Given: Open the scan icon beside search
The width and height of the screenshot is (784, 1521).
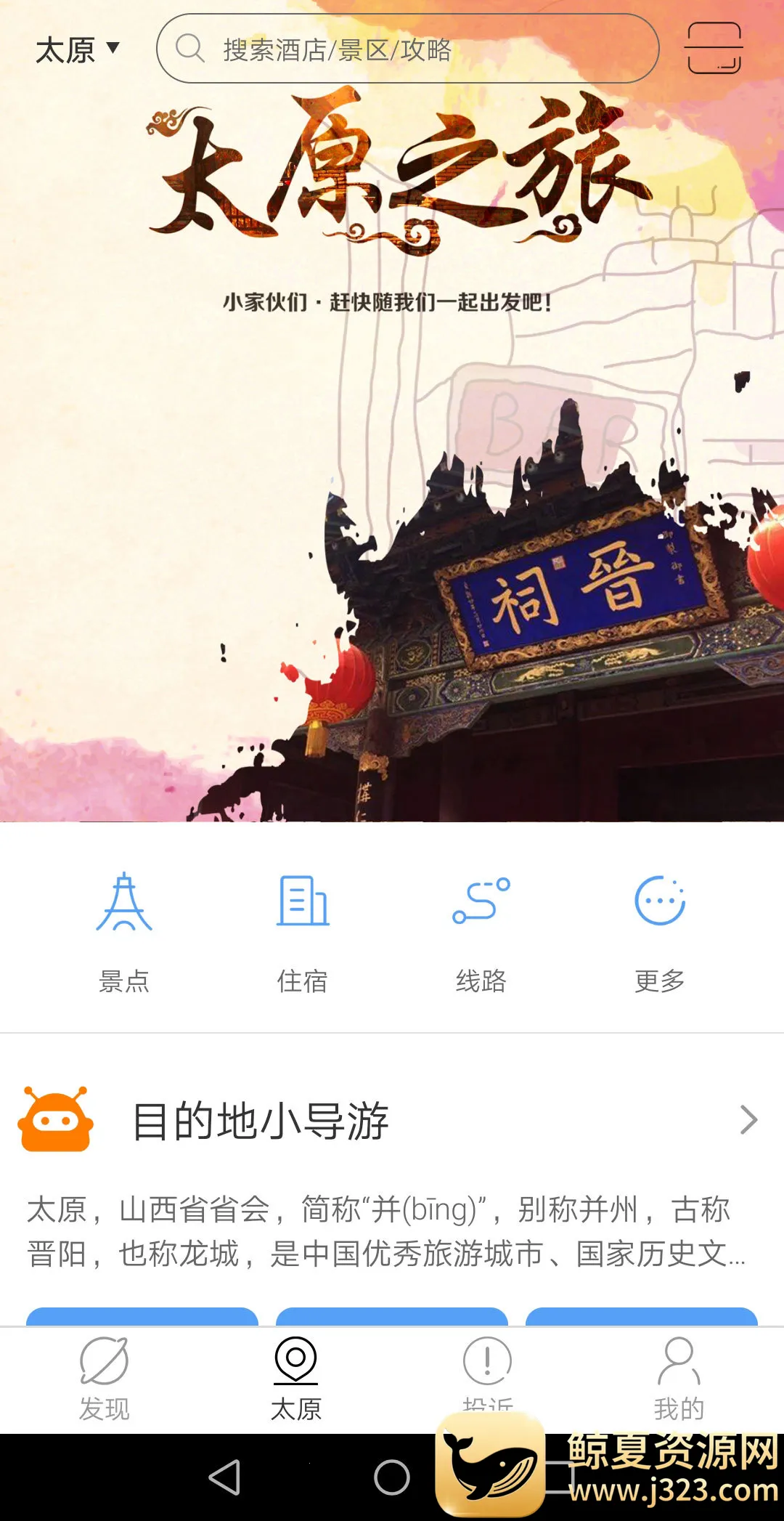Looking at the screenshot, I should (x=714, y=48).
